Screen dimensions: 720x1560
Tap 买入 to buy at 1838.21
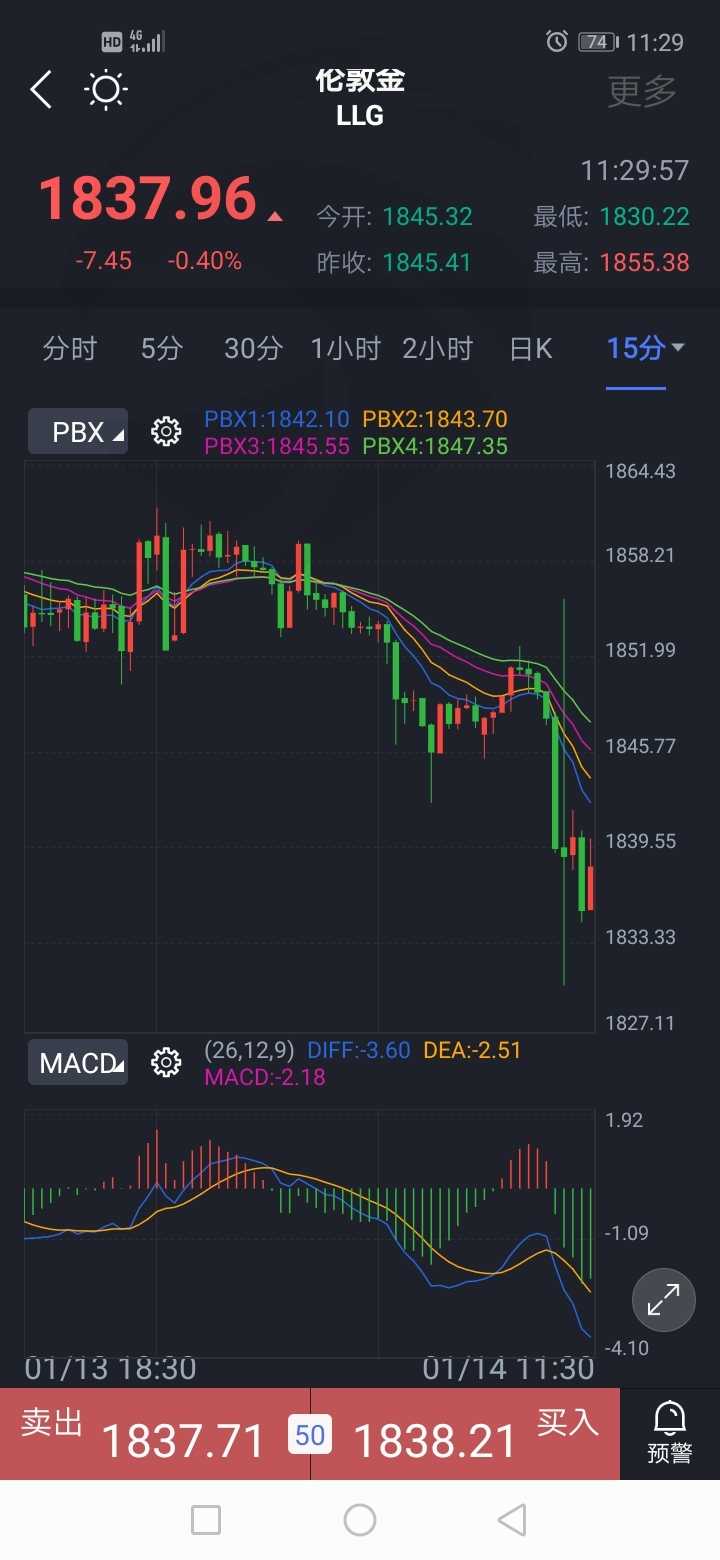[x=465, y=1434]
